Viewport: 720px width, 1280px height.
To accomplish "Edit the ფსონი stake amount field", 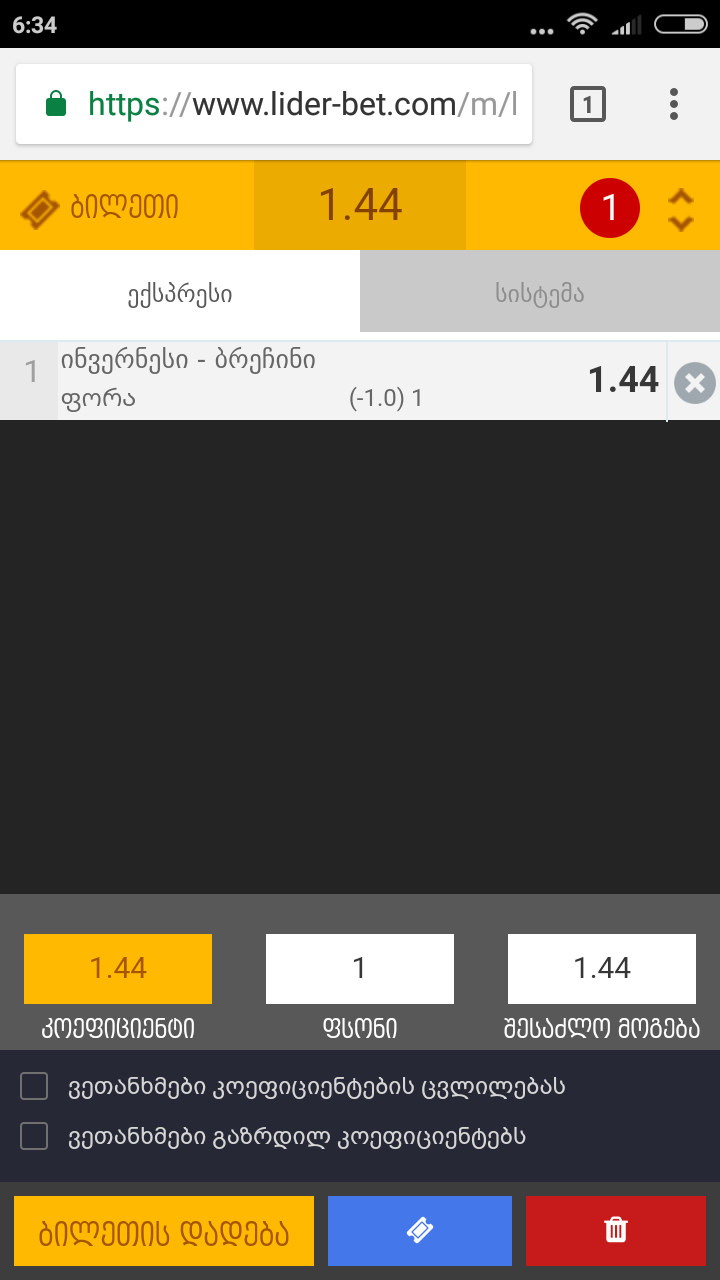I will (x=359, y=968).
